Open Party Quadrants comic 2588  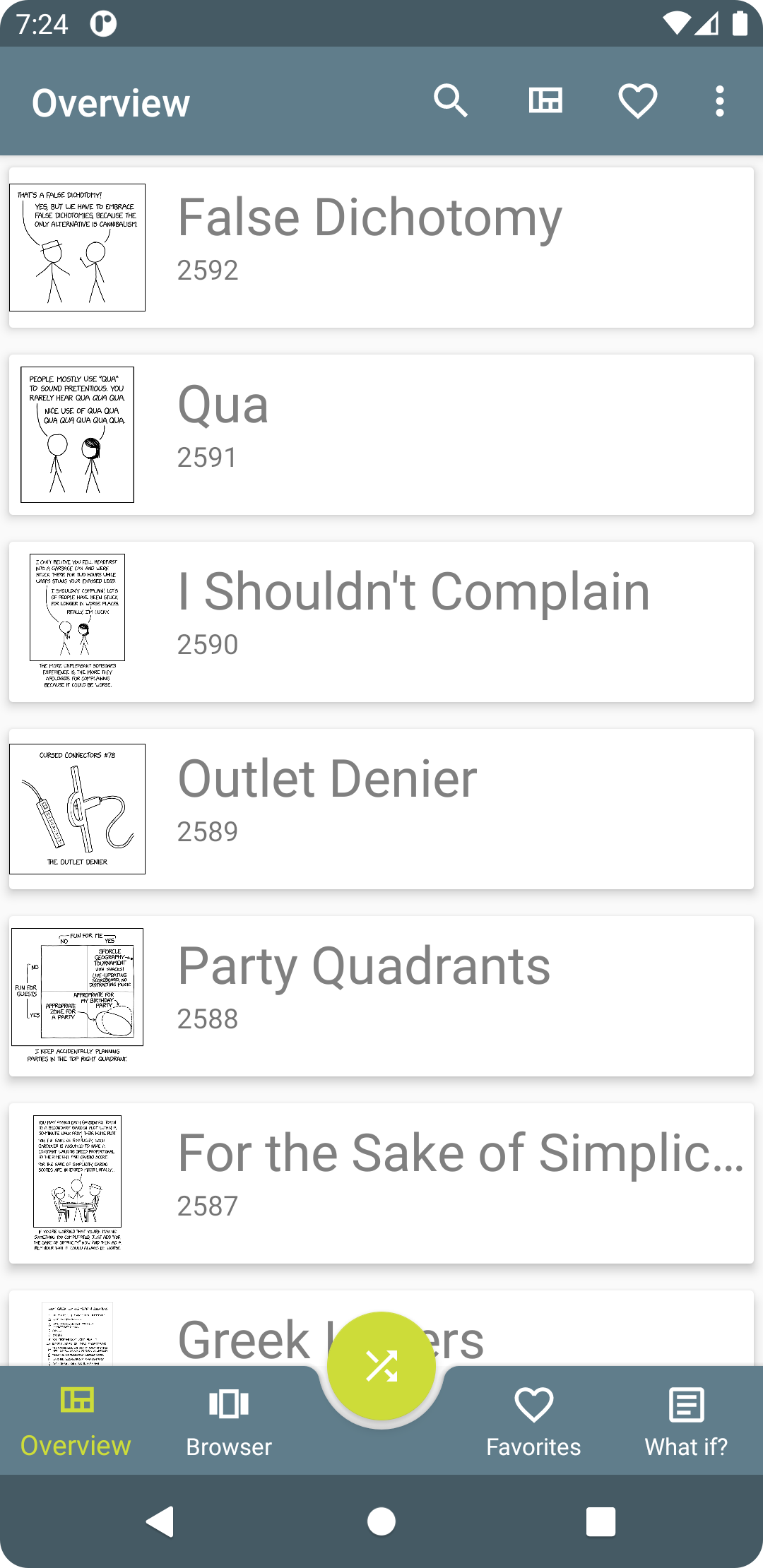tap(381, 996)
